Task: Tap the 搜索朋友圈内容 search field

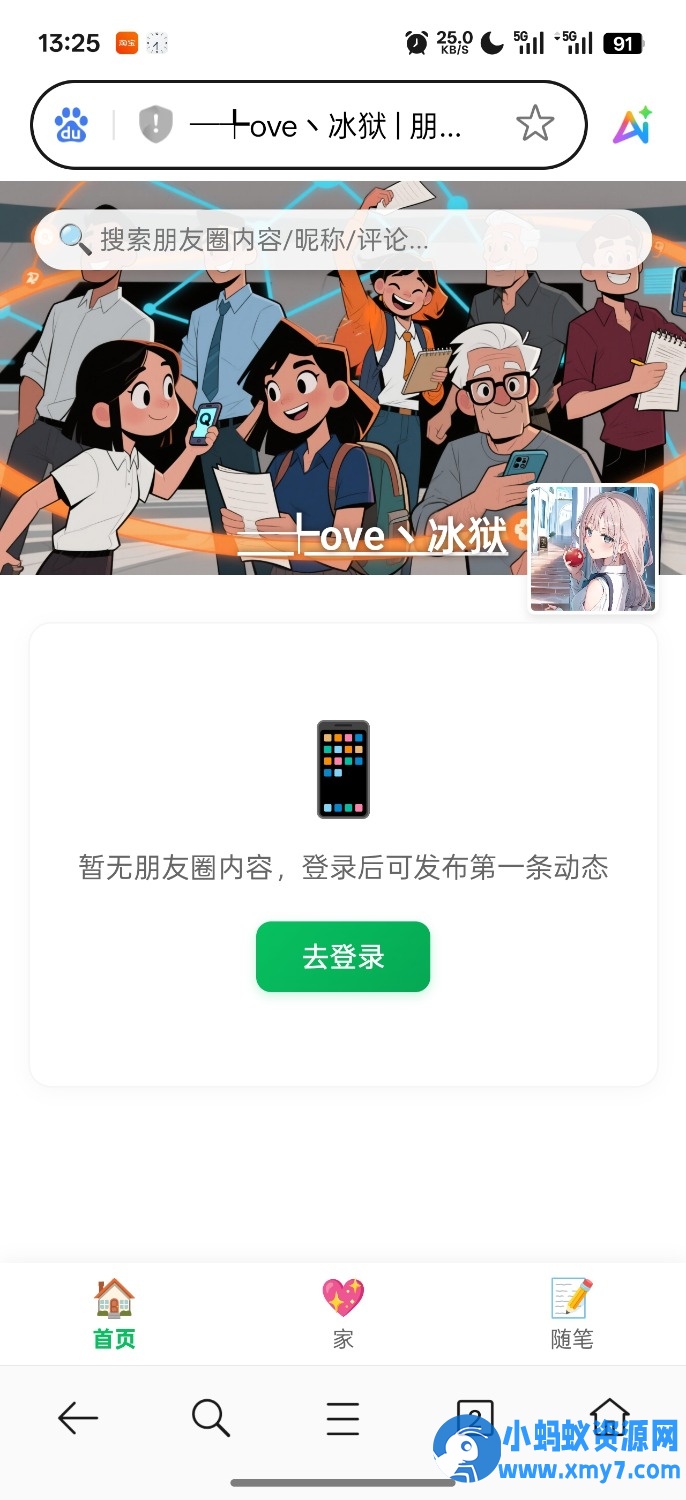Action: pos(343,240)
